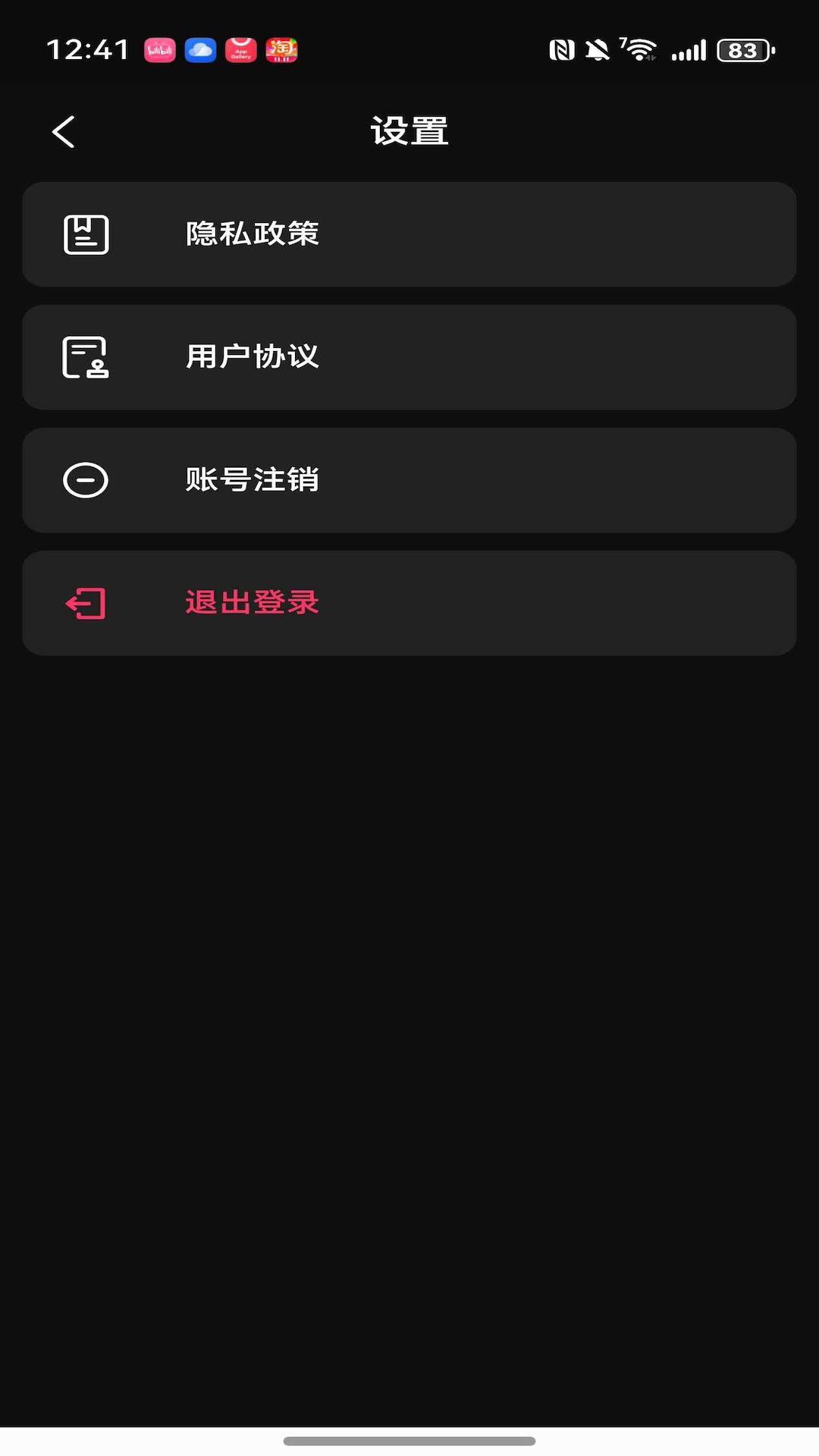
Task: Tap the muted notification bell icon
Action: click(x=598, y=50)
